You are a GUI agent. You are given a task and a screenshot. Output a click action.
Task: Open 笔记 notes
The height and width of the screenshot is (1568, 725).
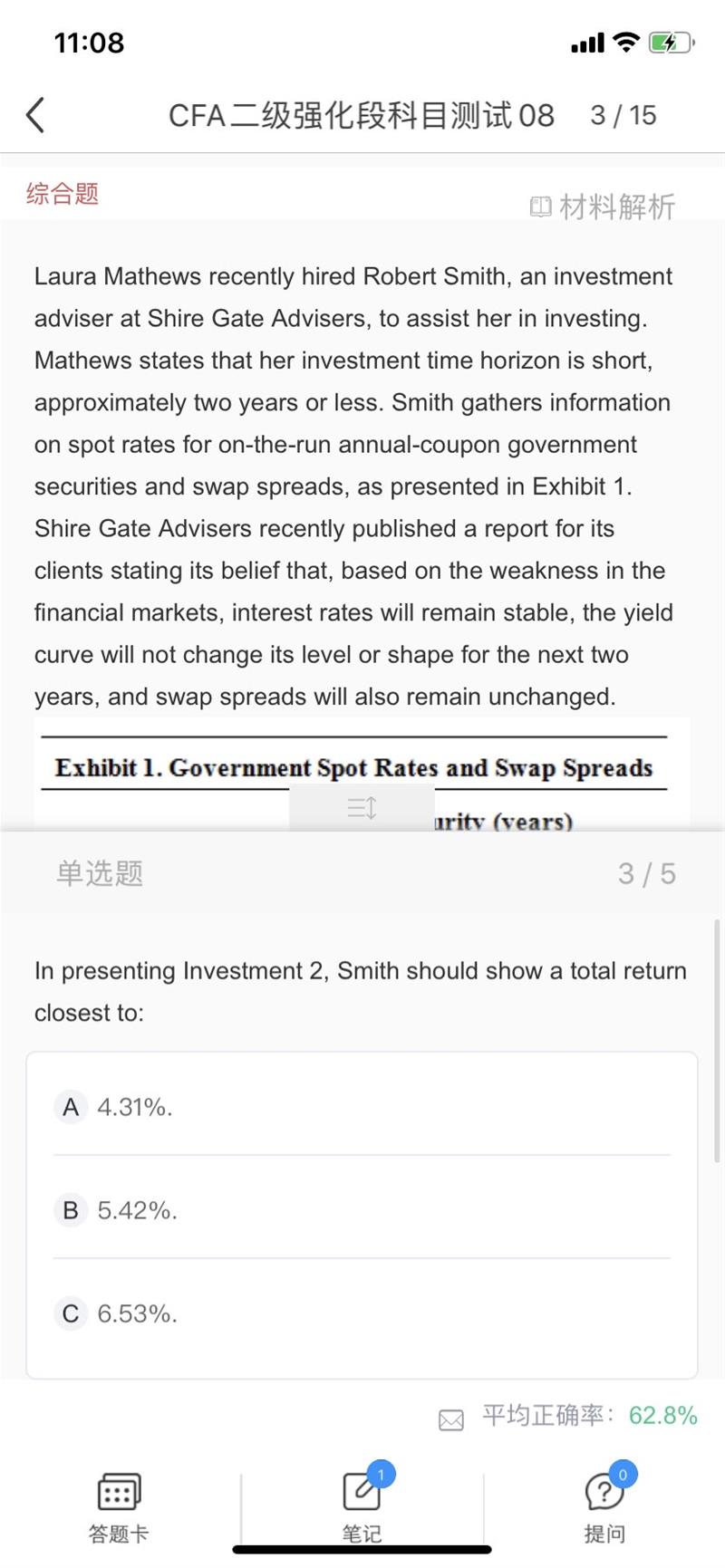(362, 1505)
